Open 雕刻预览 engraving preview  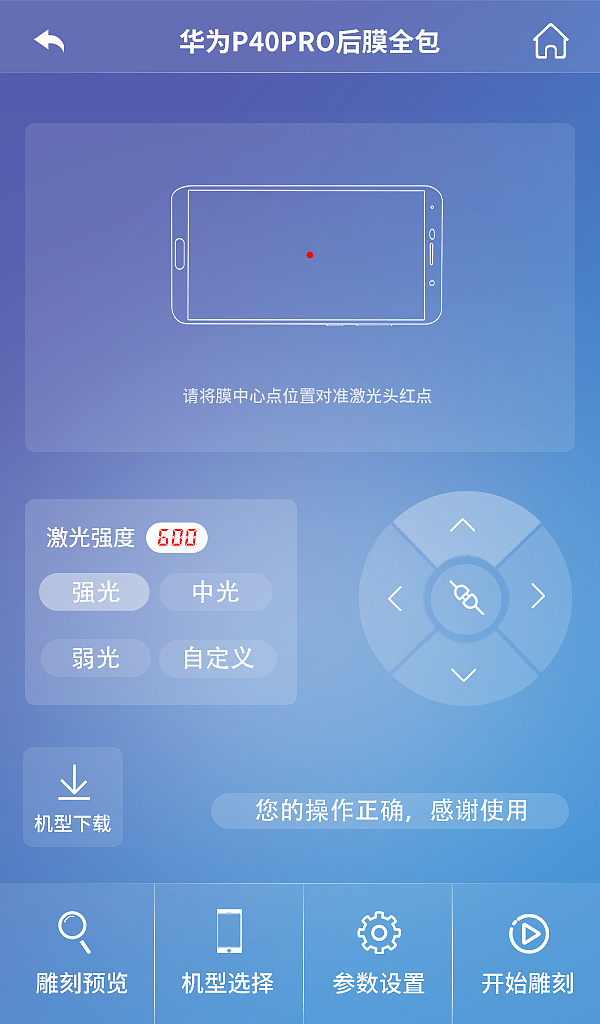tap(77, 954)
